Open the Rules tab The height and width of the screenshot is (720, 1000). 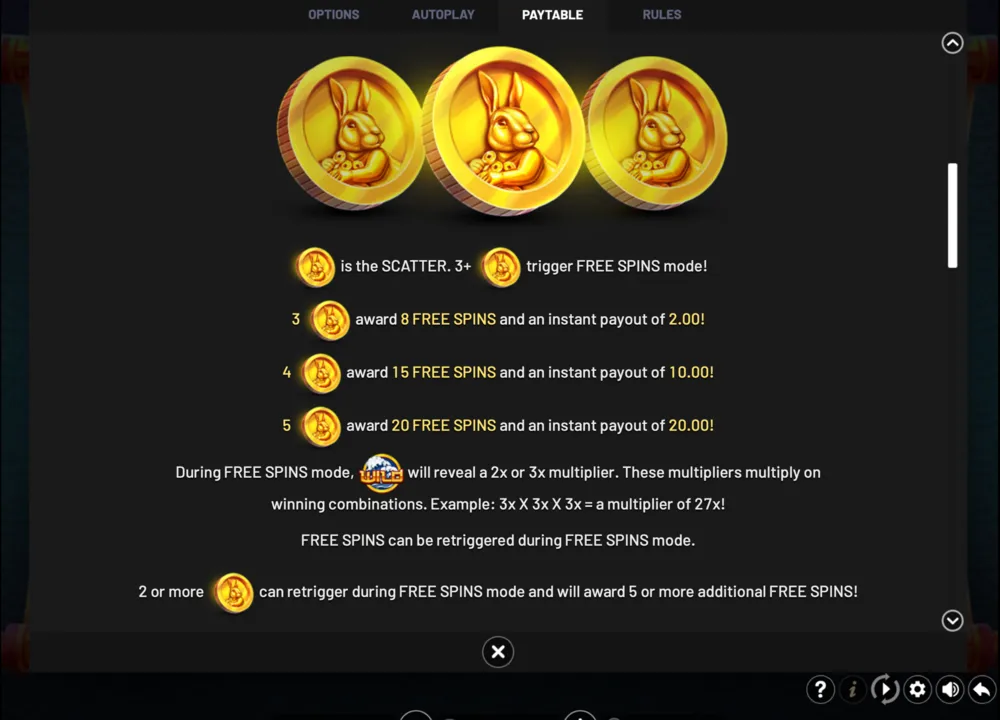[662, 15]
